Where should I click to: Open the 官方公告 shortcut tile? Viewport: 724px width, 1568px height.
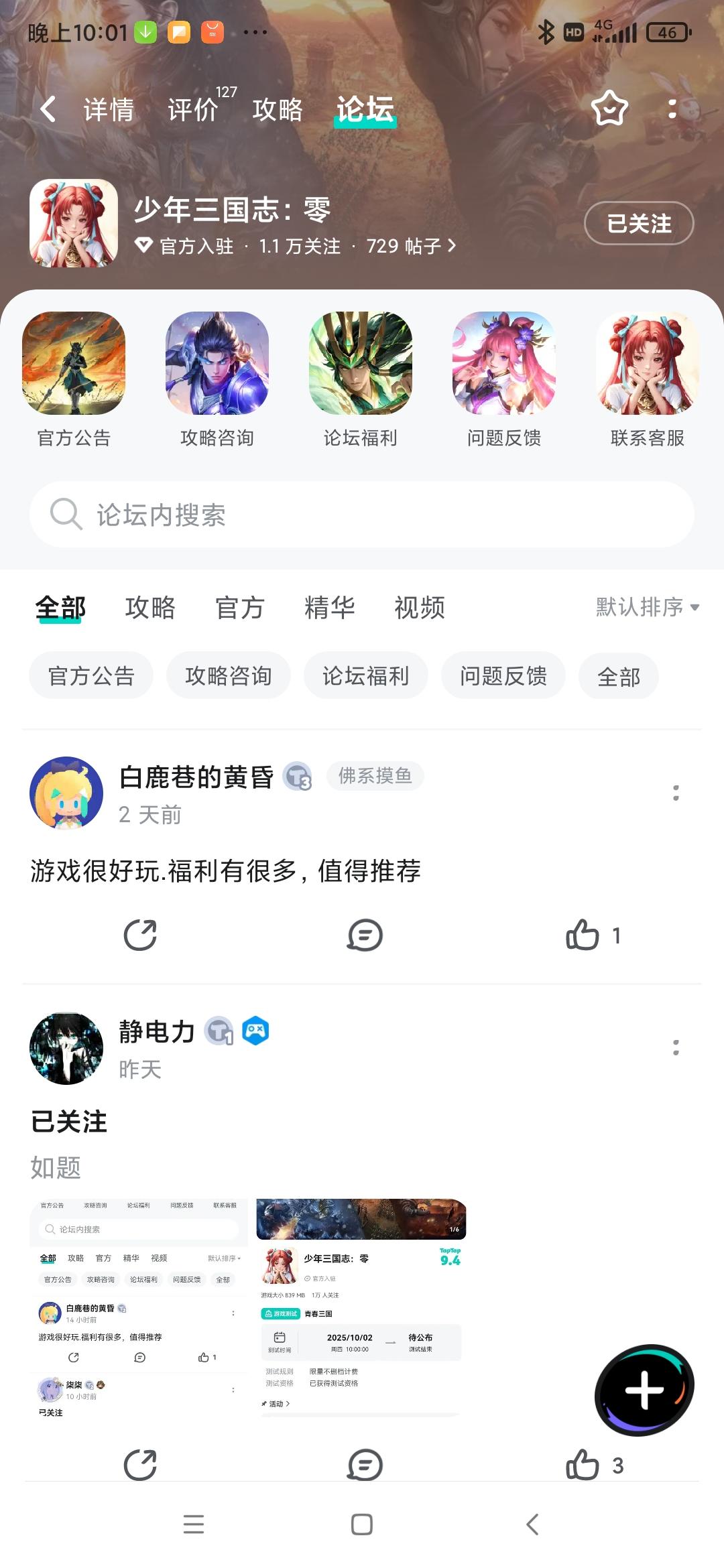point(74,379)
